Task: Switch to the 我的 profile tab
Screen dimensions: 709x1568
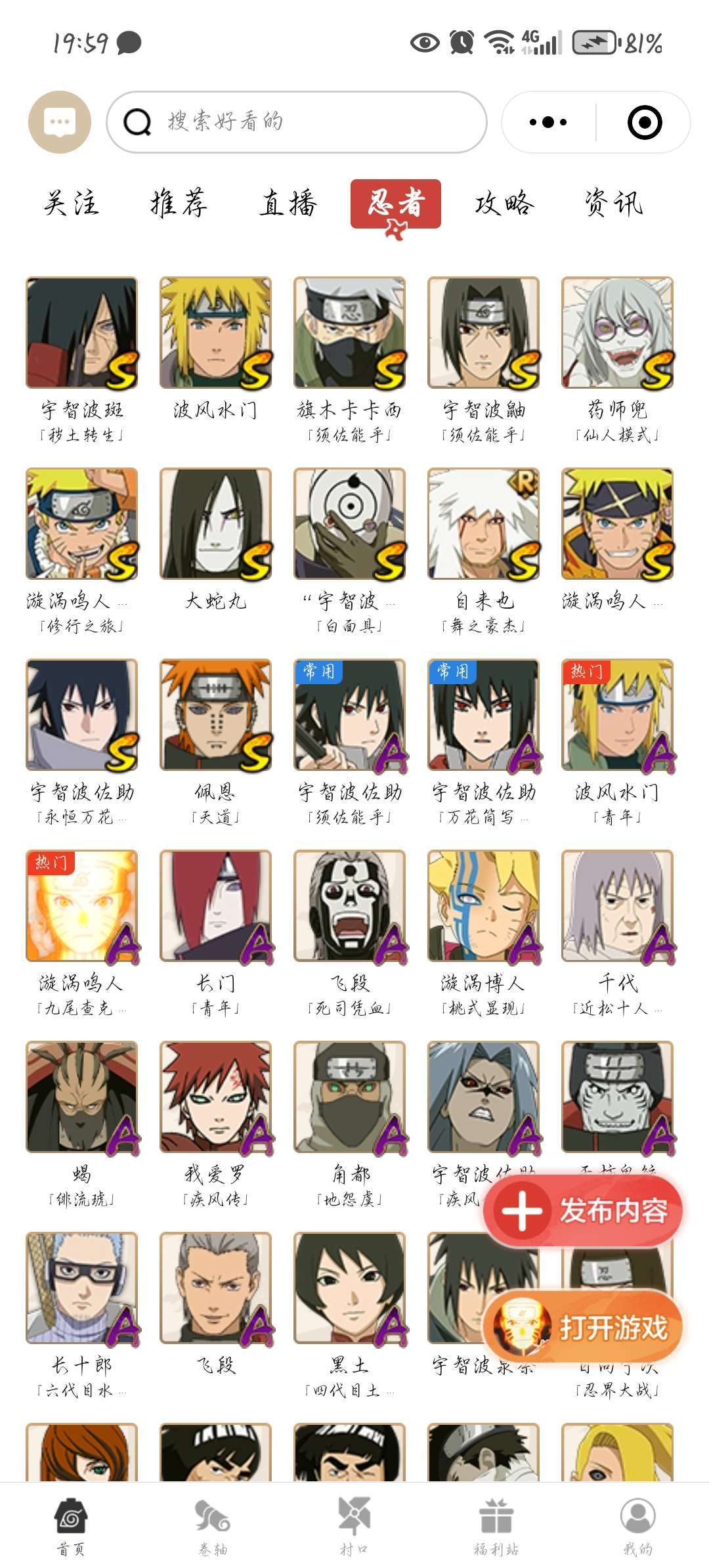Action: [637, 1527]
